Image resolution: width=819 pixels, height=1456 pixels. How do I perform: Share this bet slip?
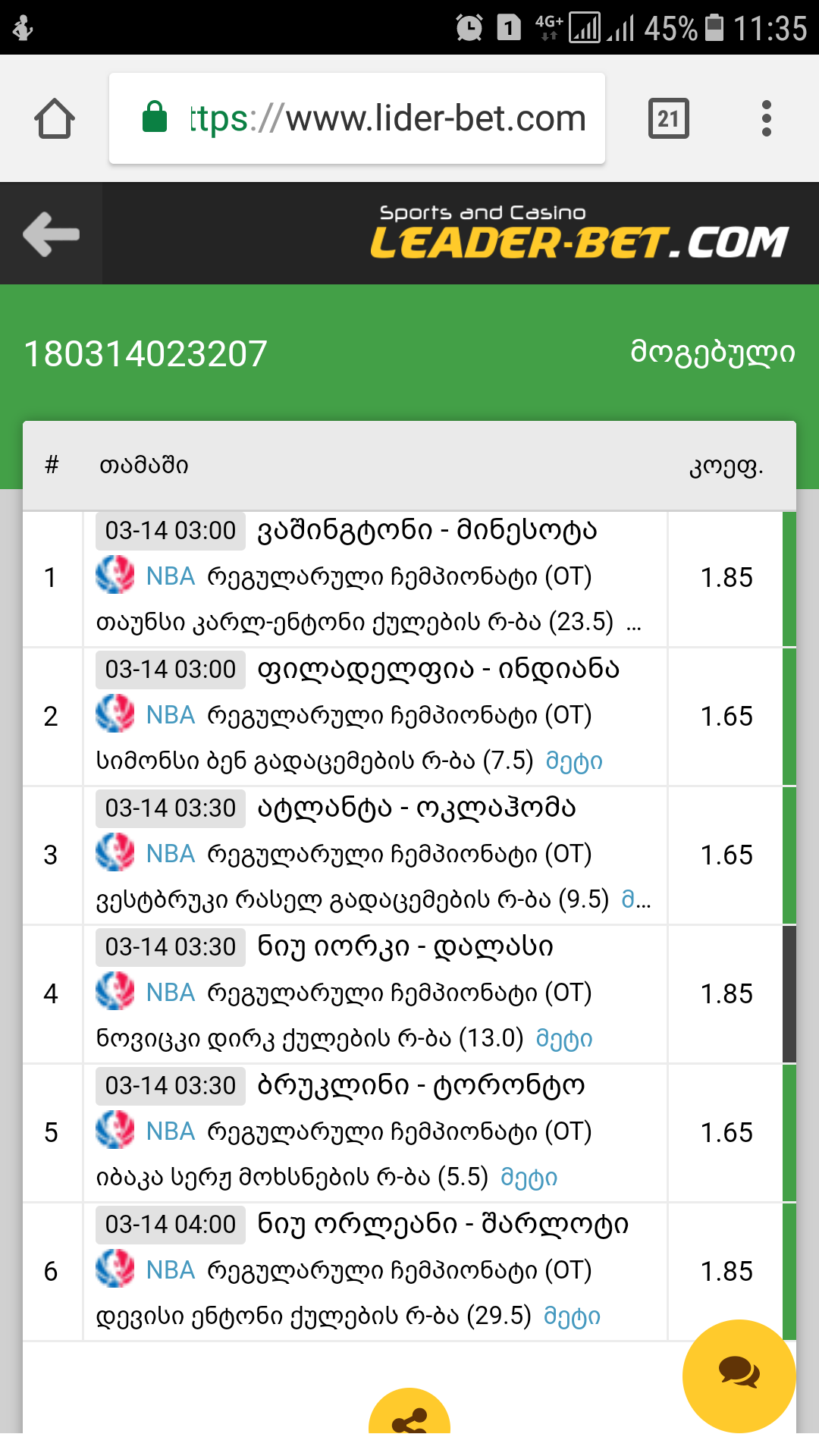[x=409, y=1417]
